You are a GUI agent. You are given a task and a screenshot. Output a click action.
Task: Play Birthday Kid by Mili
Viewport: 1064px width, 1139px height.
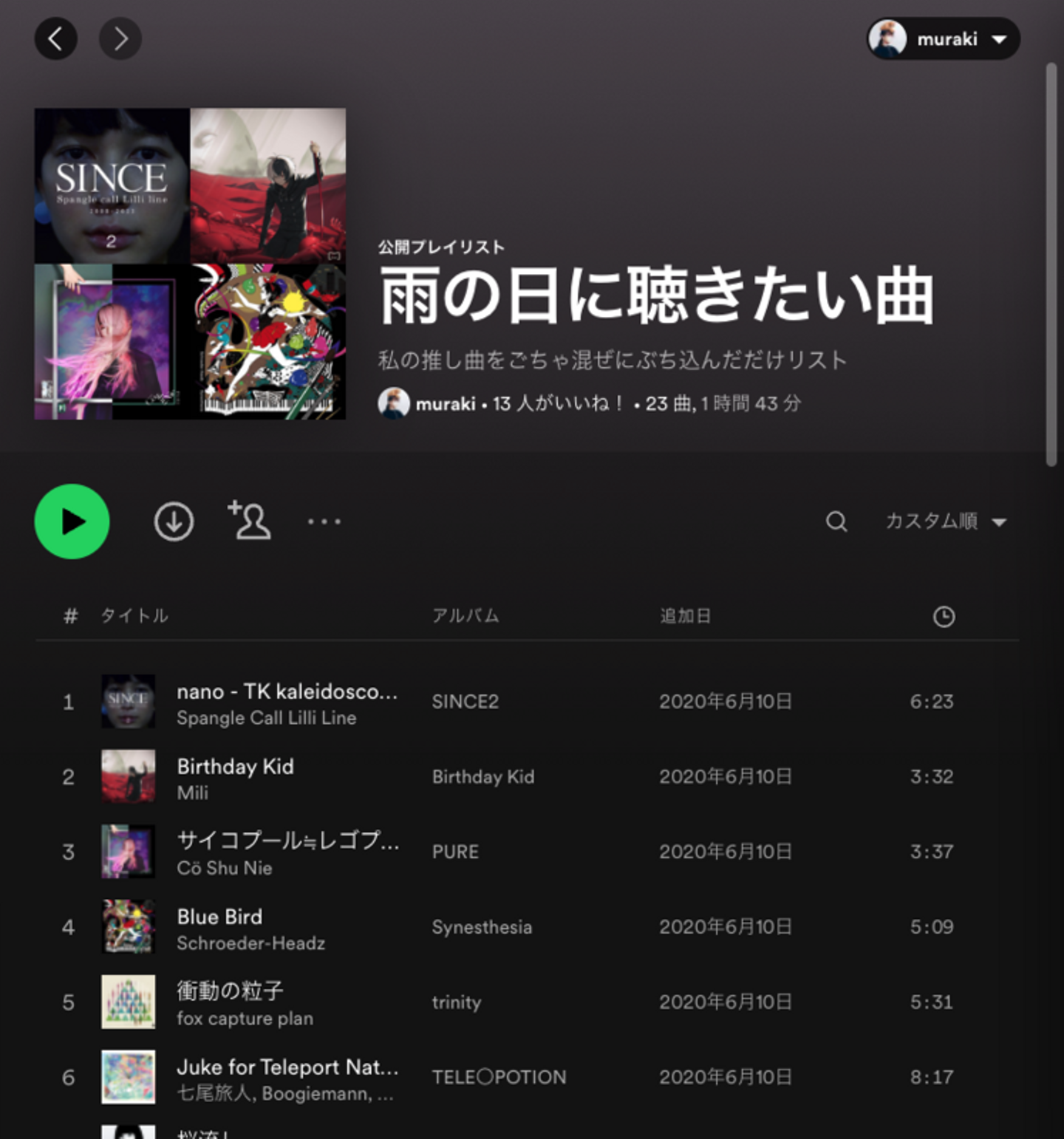click(235, 767)
